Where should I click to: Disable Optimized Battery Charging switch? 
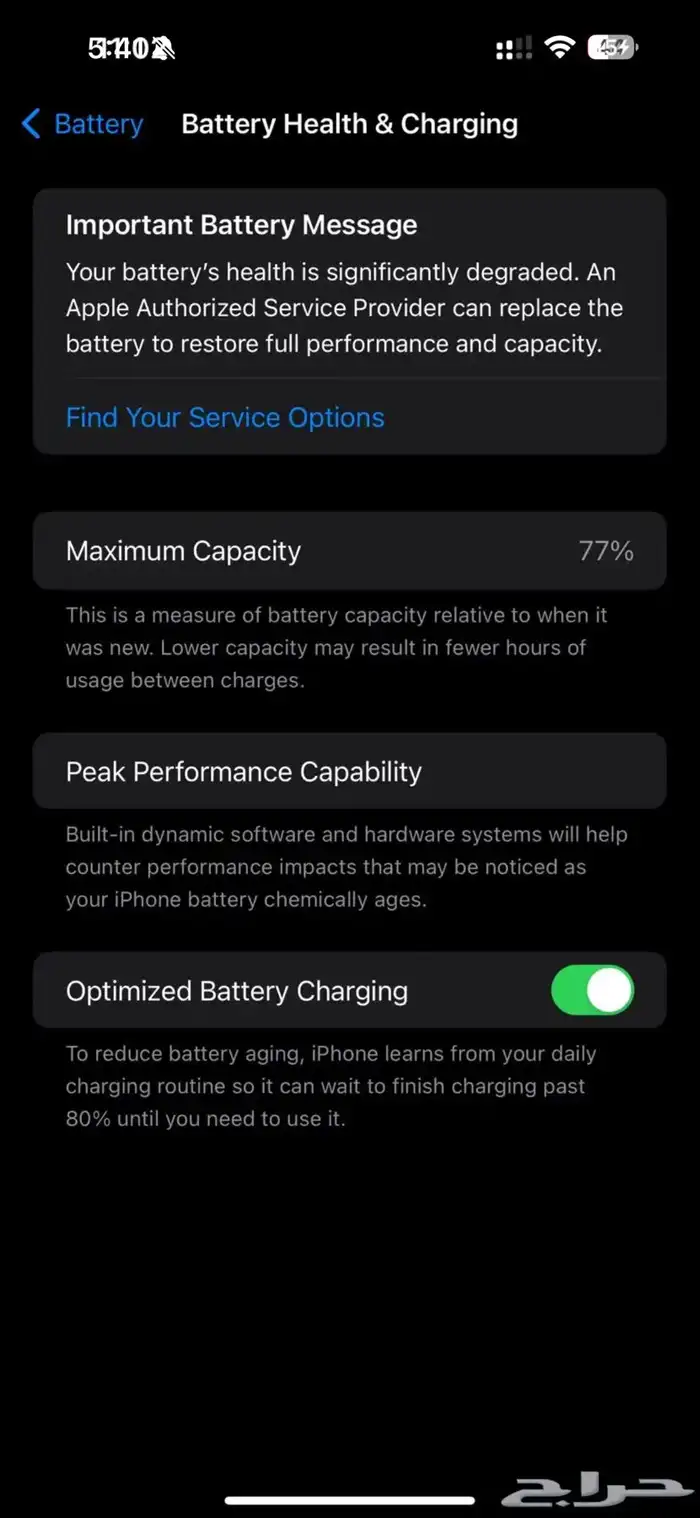coord(592,990)
